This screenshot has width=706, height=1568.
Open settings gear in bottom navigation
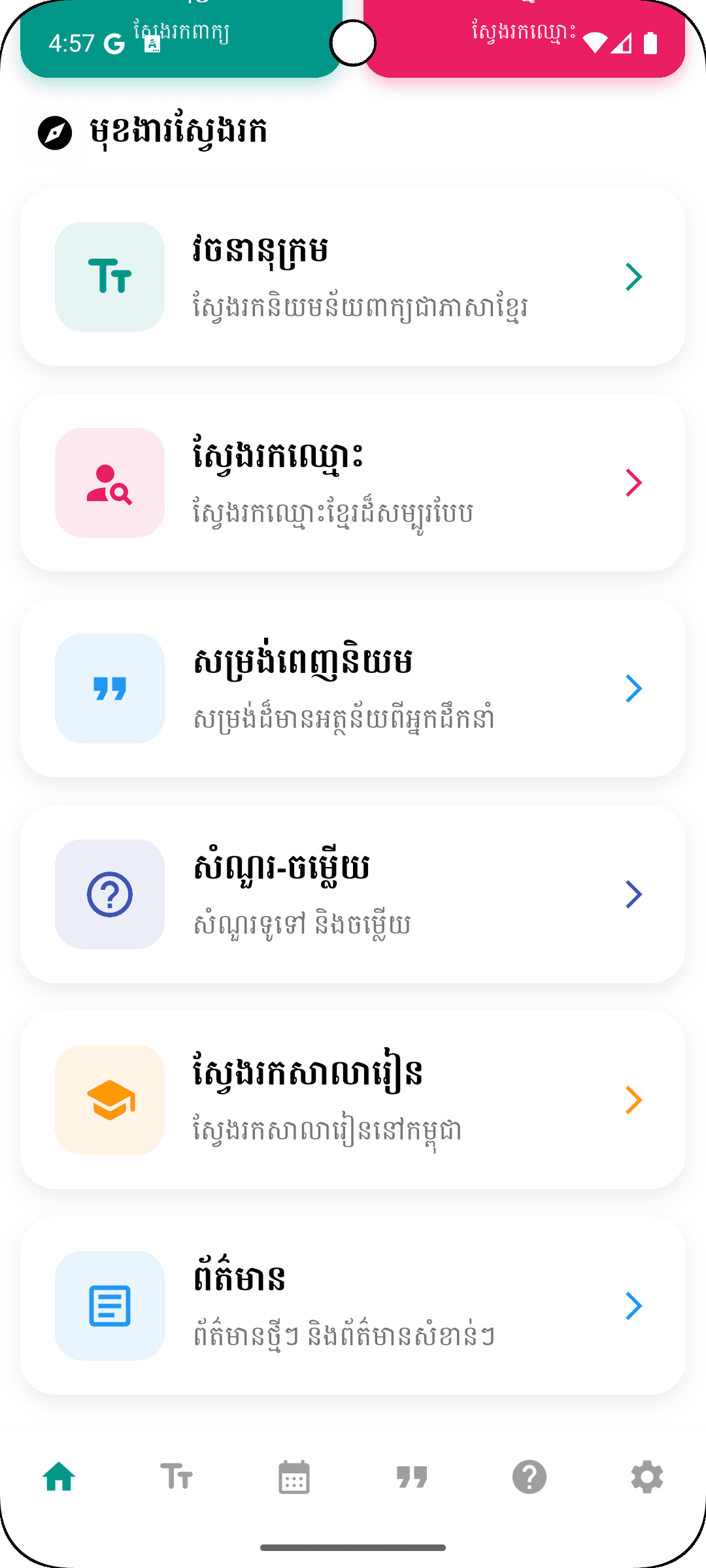(647, 1477)
